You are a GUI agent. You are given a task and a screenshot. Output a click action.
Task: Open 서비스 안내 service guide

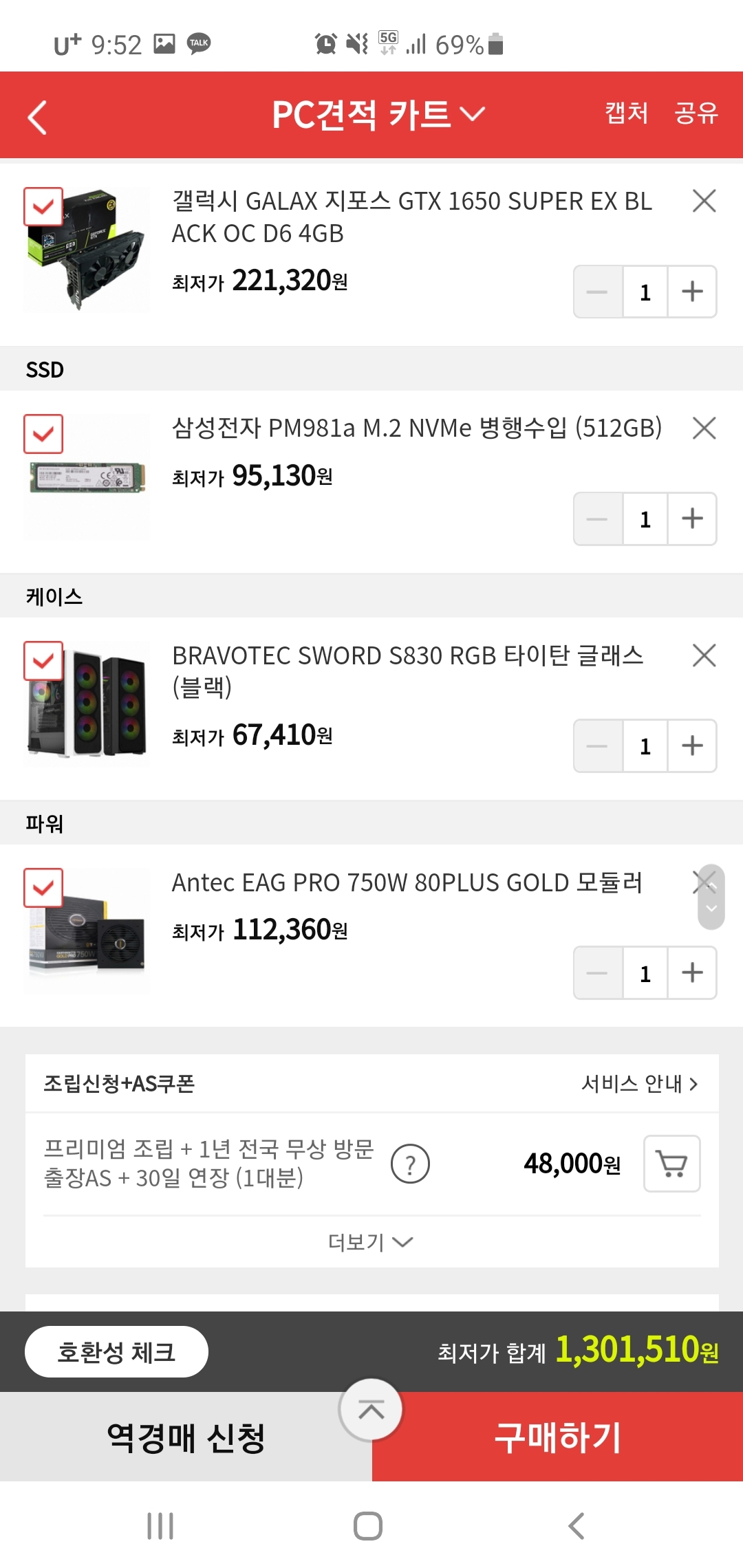pyautogui.click(x=639, y=1084)
